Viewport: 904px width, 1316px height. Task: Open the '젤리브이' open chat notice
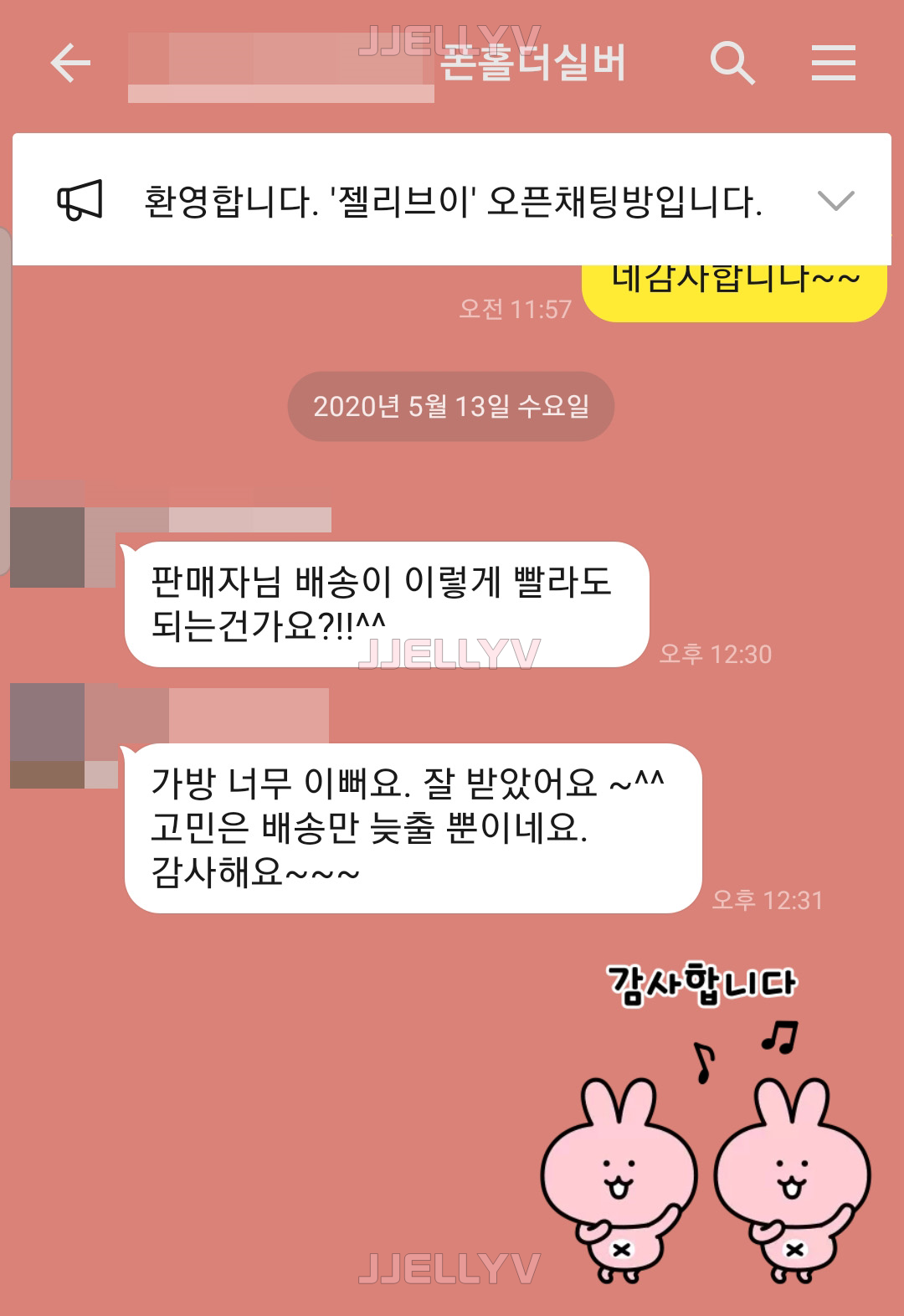pos(452,201)
